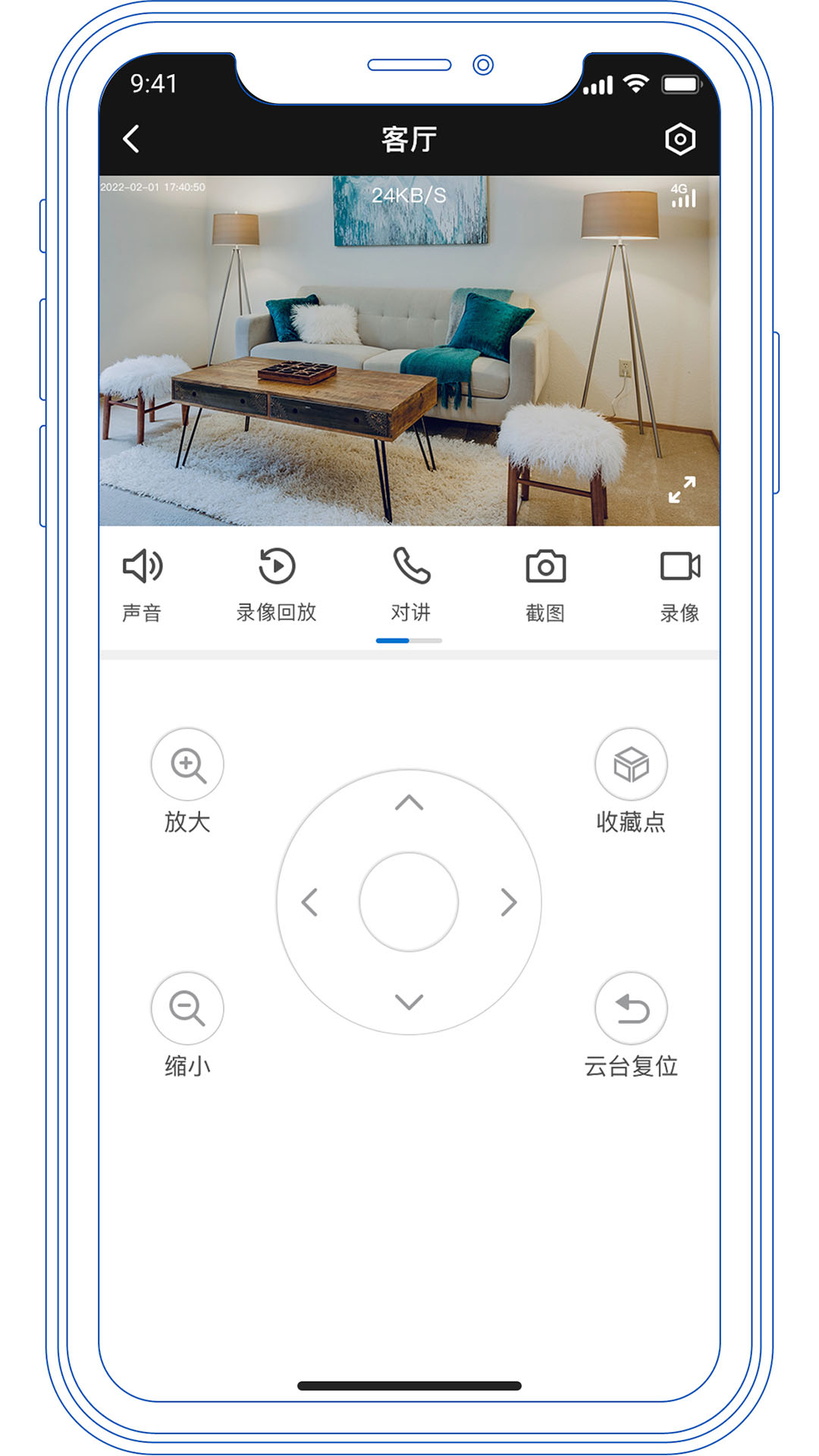Tap the back chevron to exit

pos(132,139)
